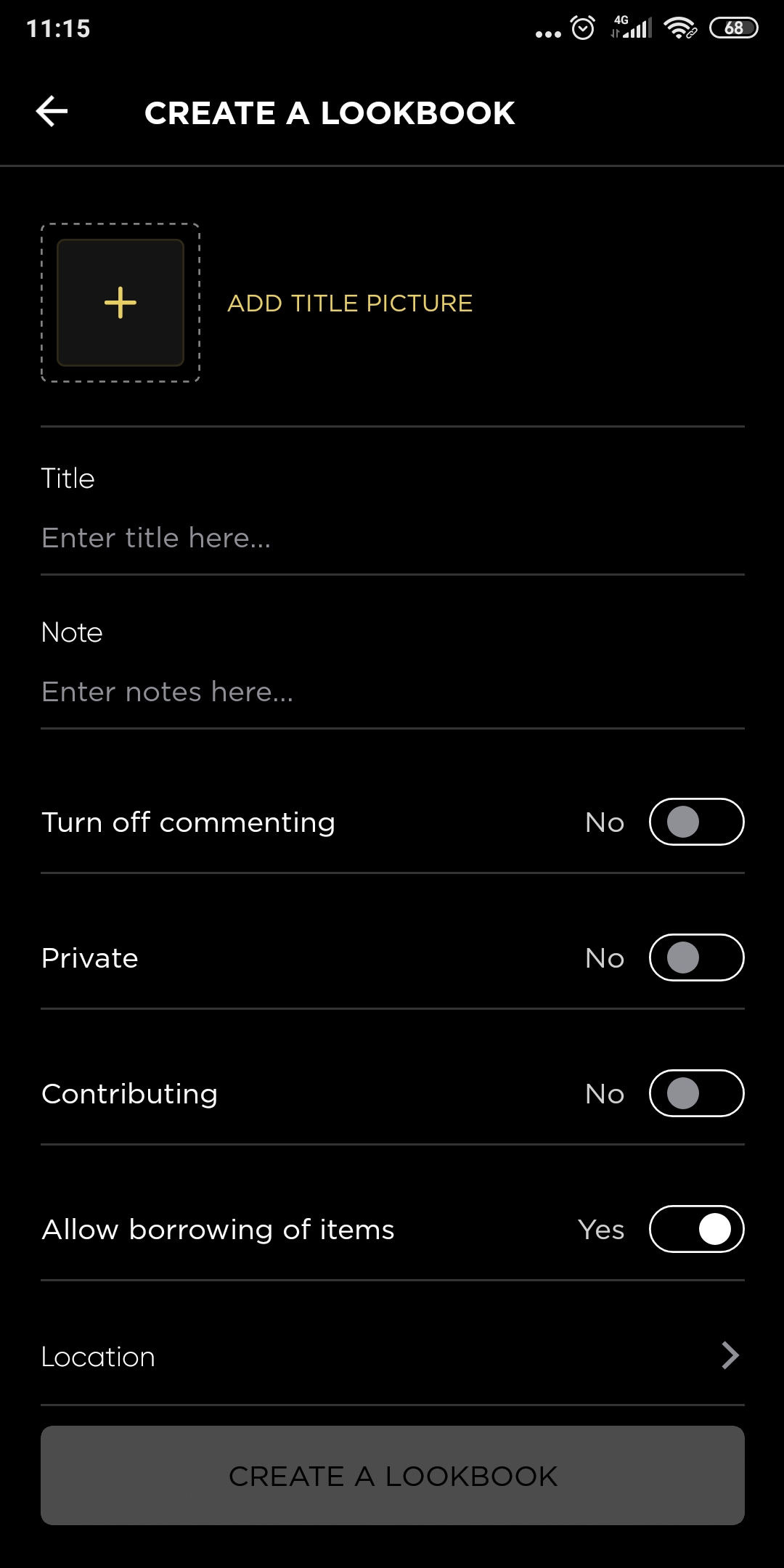The width and height of the screenshot is (784, 1568).
Task: Focus the 'Enter title here...' field
Action: [393, 538]
